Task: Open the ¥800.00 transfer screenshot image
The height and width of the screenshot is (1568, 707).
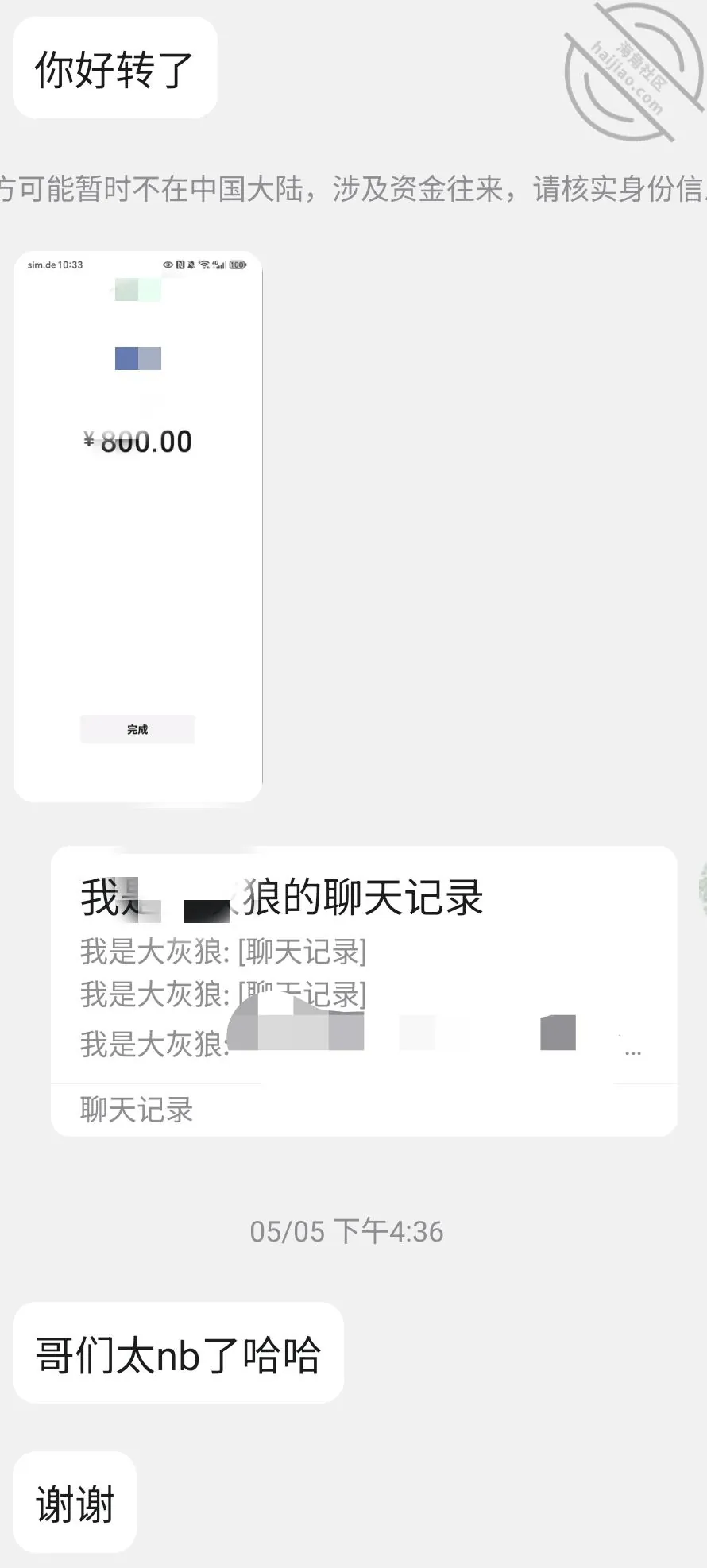Action: coord(138,527)
